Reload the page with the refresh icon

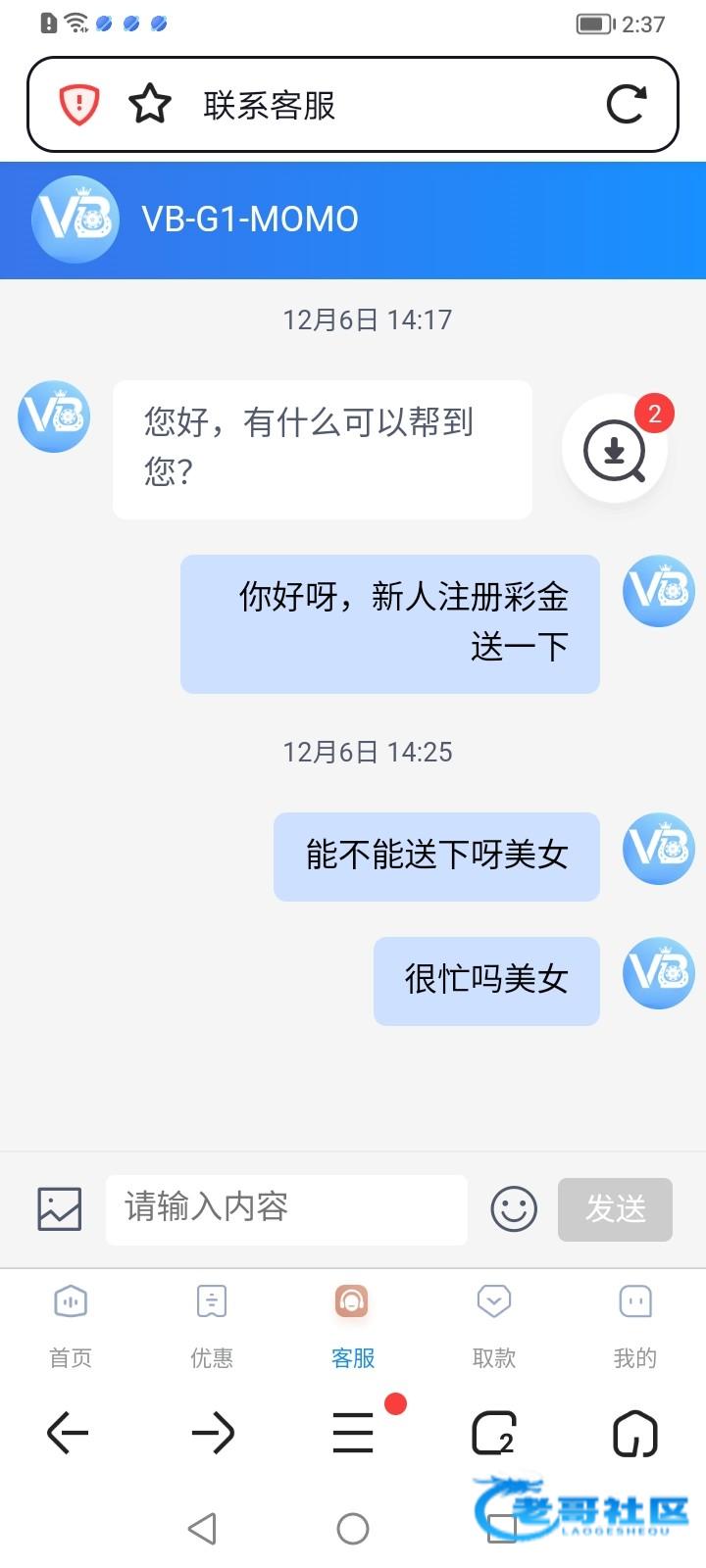click(626, 104)
